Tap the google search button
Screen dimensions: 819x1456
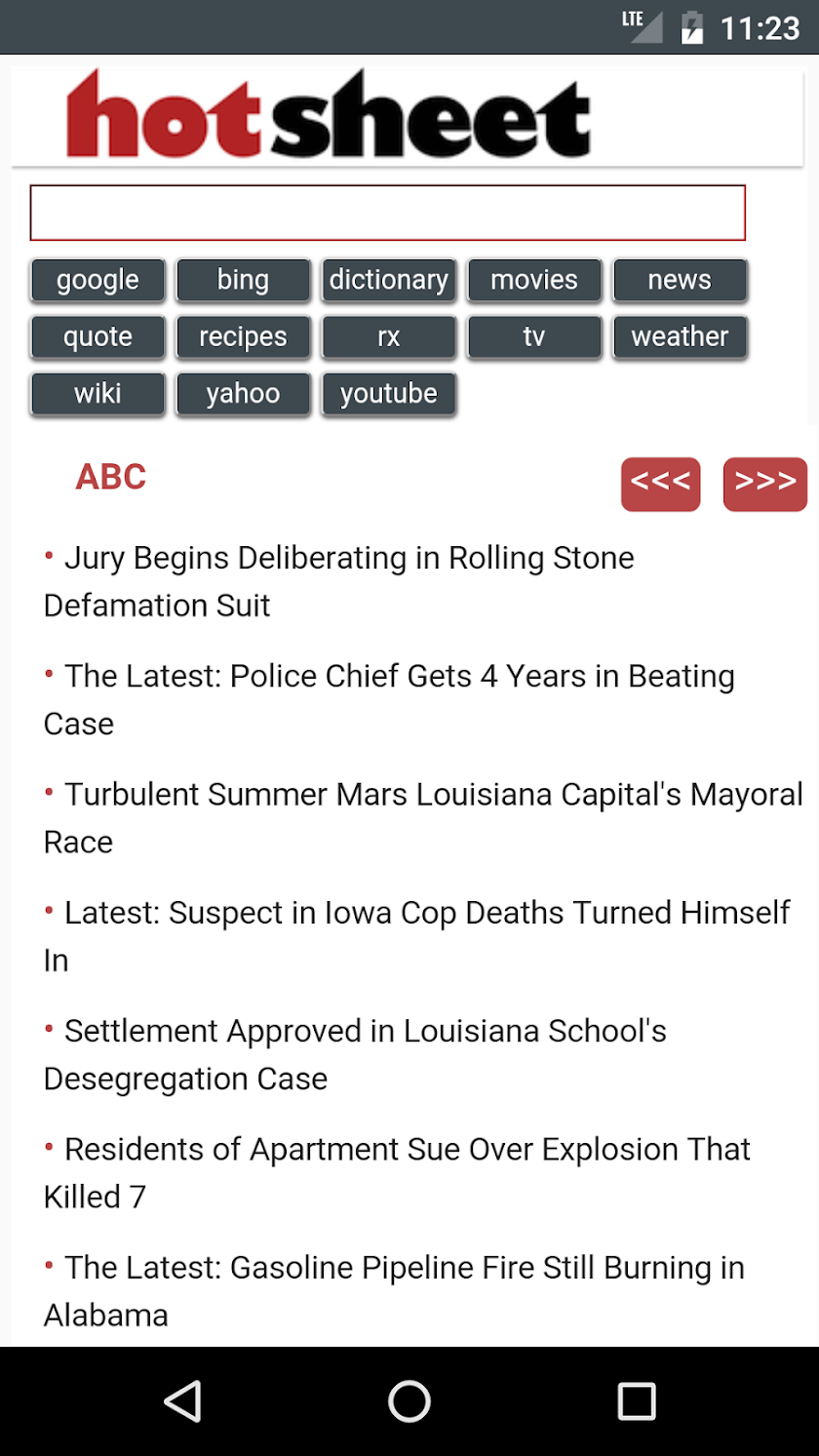coord(97,280)
